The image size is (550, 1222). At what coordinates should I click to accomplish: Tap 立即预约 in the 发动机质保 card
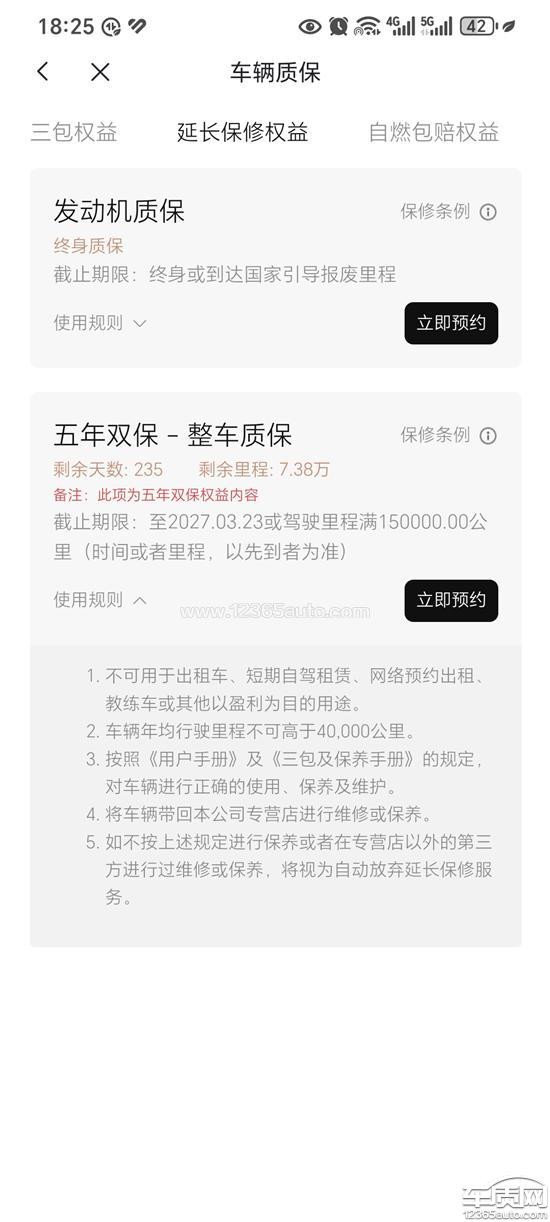point(451,323)
